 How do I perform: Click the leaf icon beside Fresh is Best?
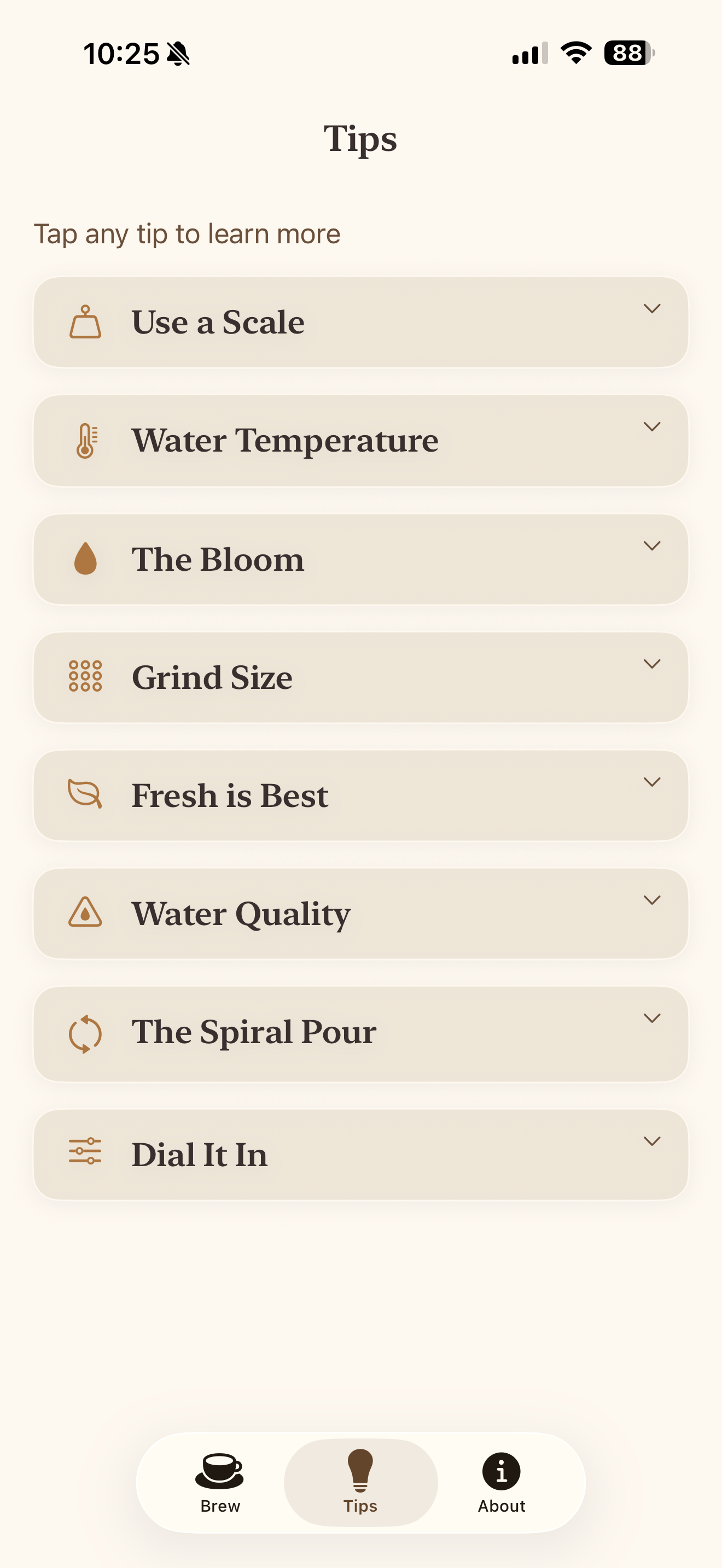click(x=85, y=795)
